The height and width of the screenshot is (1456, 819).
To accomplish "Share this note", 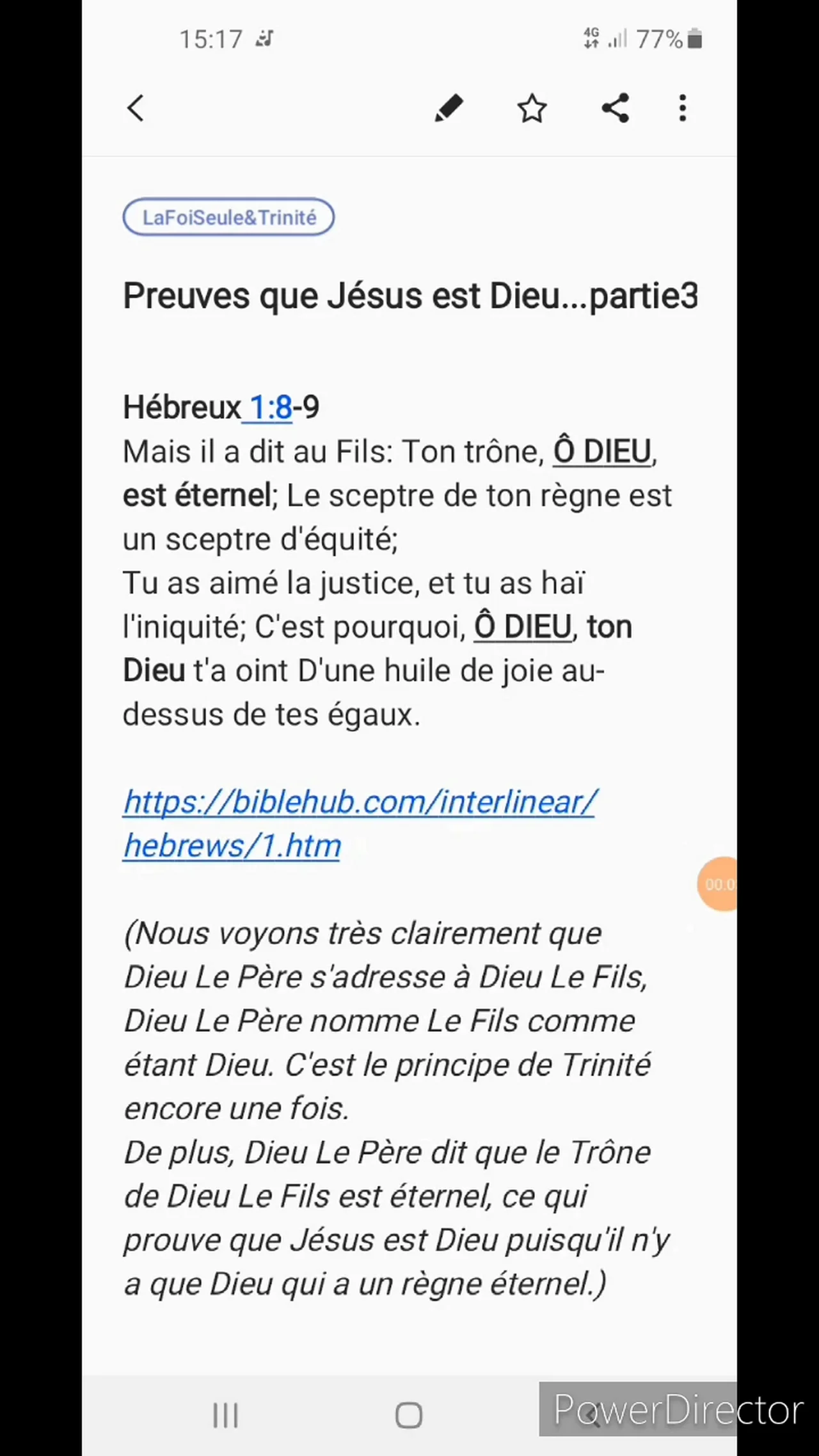I will [x=616, y=108].
